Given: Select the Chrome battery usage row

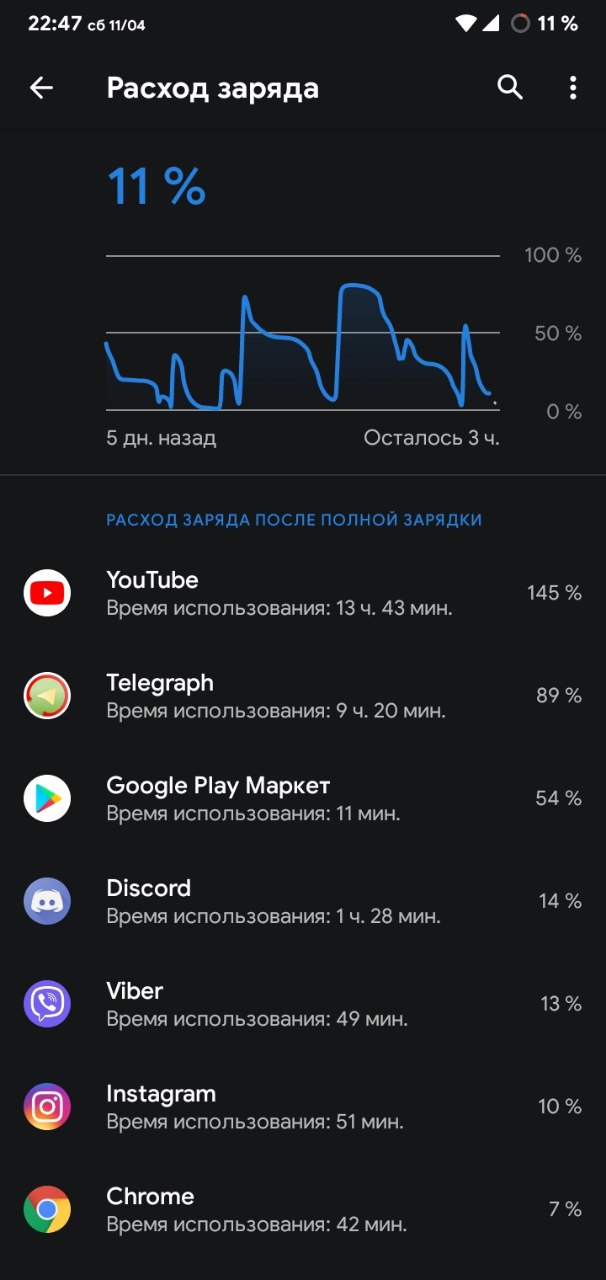Looking at the screenshot, I should (303, 1210).
